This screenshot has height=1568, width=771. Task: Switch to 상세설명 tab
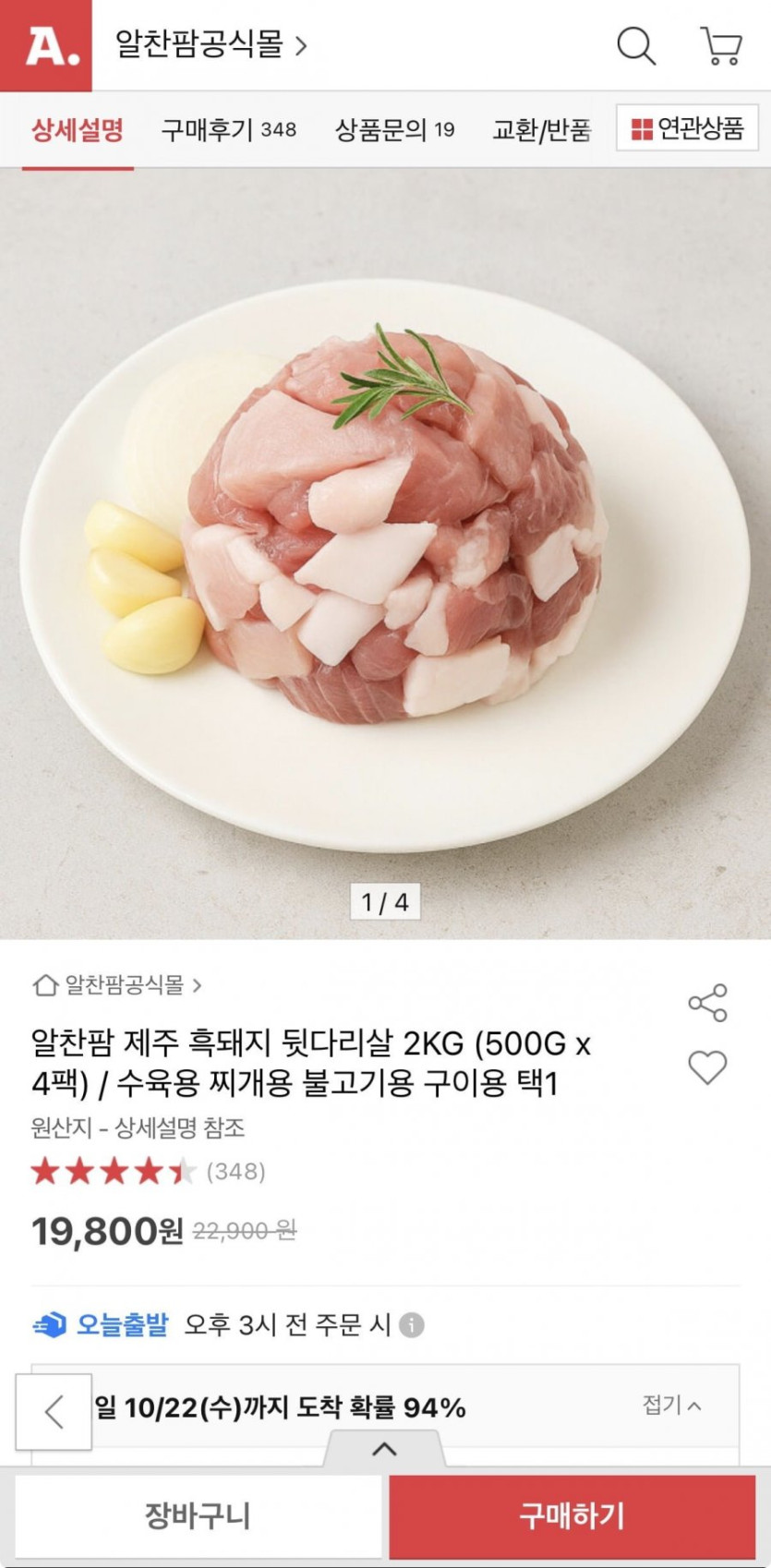(78, 129)
